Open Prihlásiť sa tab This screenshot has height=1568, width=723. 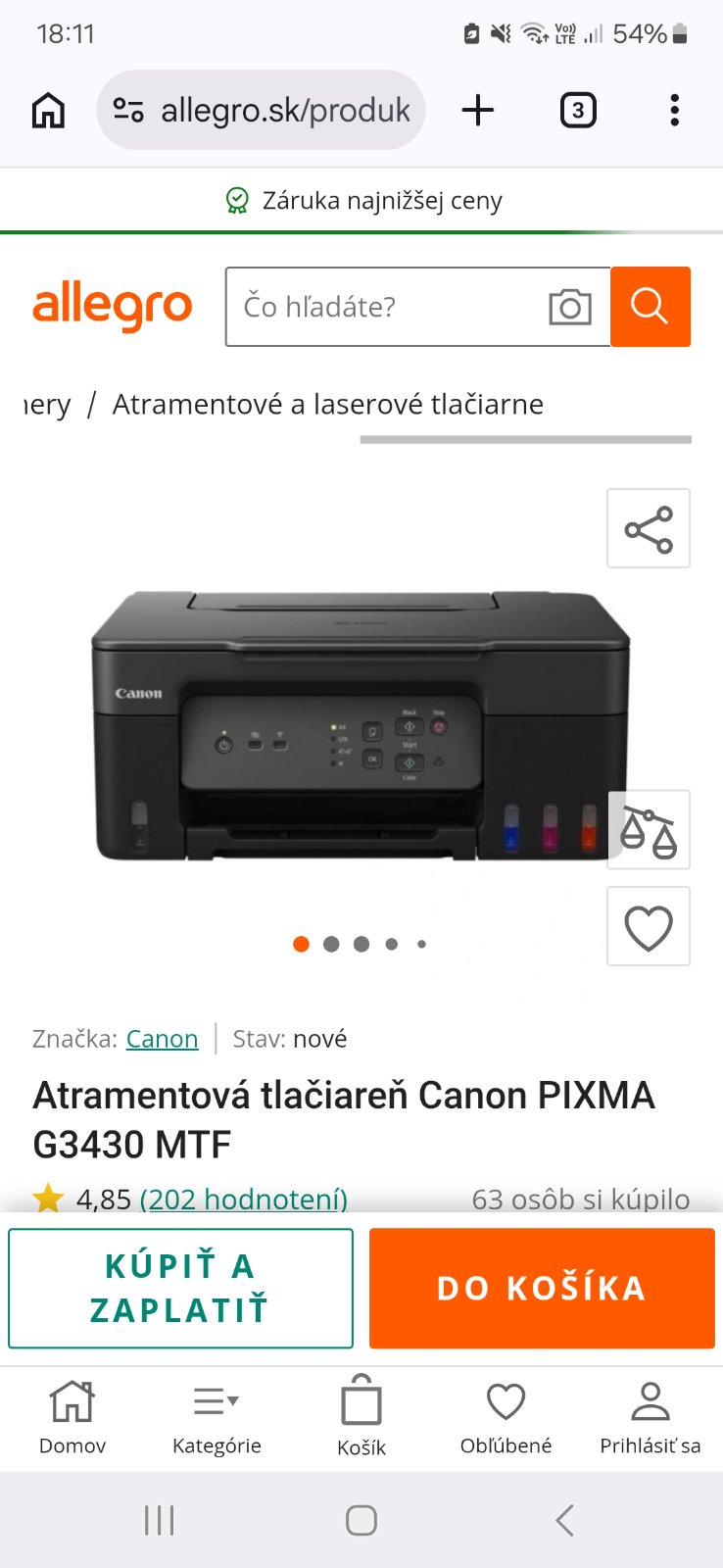click(650, 1417)
